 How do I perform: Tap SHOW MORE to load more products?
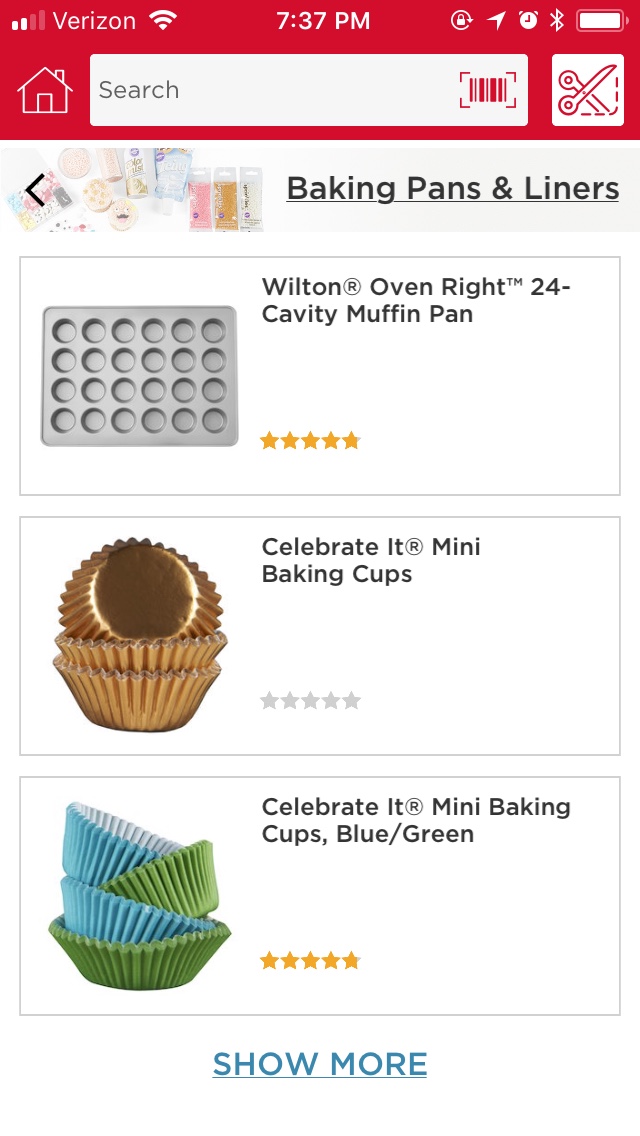[320, 1064]
